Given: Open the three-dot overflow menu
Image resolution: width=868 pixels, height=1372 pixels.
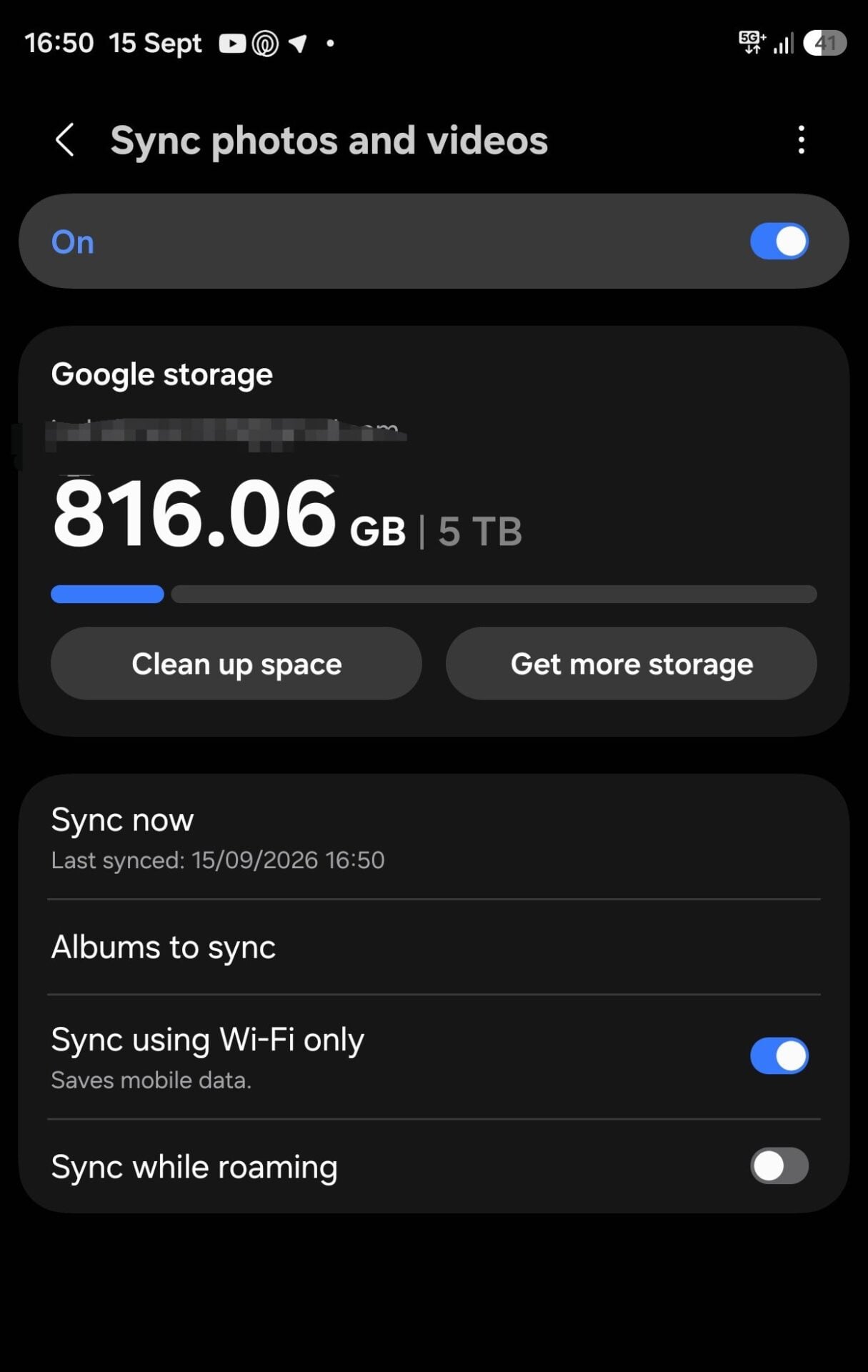Looking at the screenshot, I should coord(801,139).
